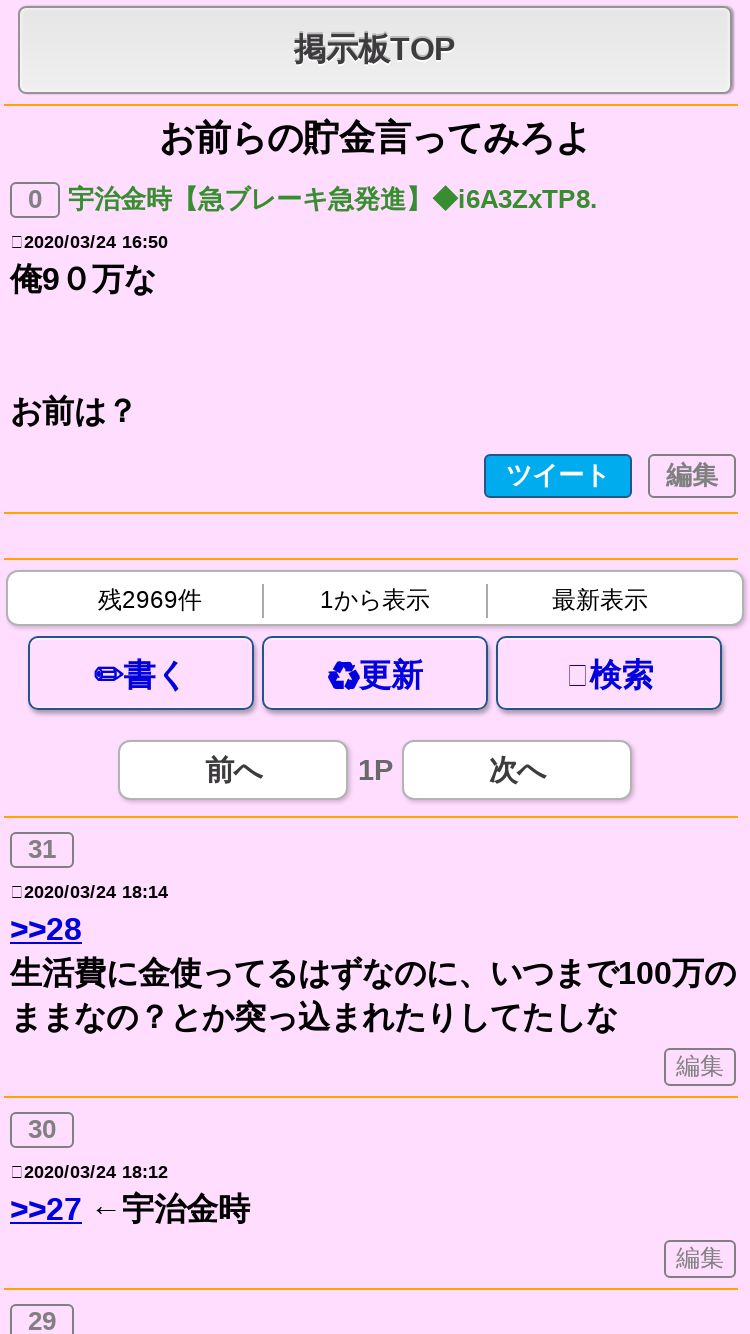This screenshot has height=1334, width=750.
Task: Open the >>27 reply link
Action: (46, 1209)
